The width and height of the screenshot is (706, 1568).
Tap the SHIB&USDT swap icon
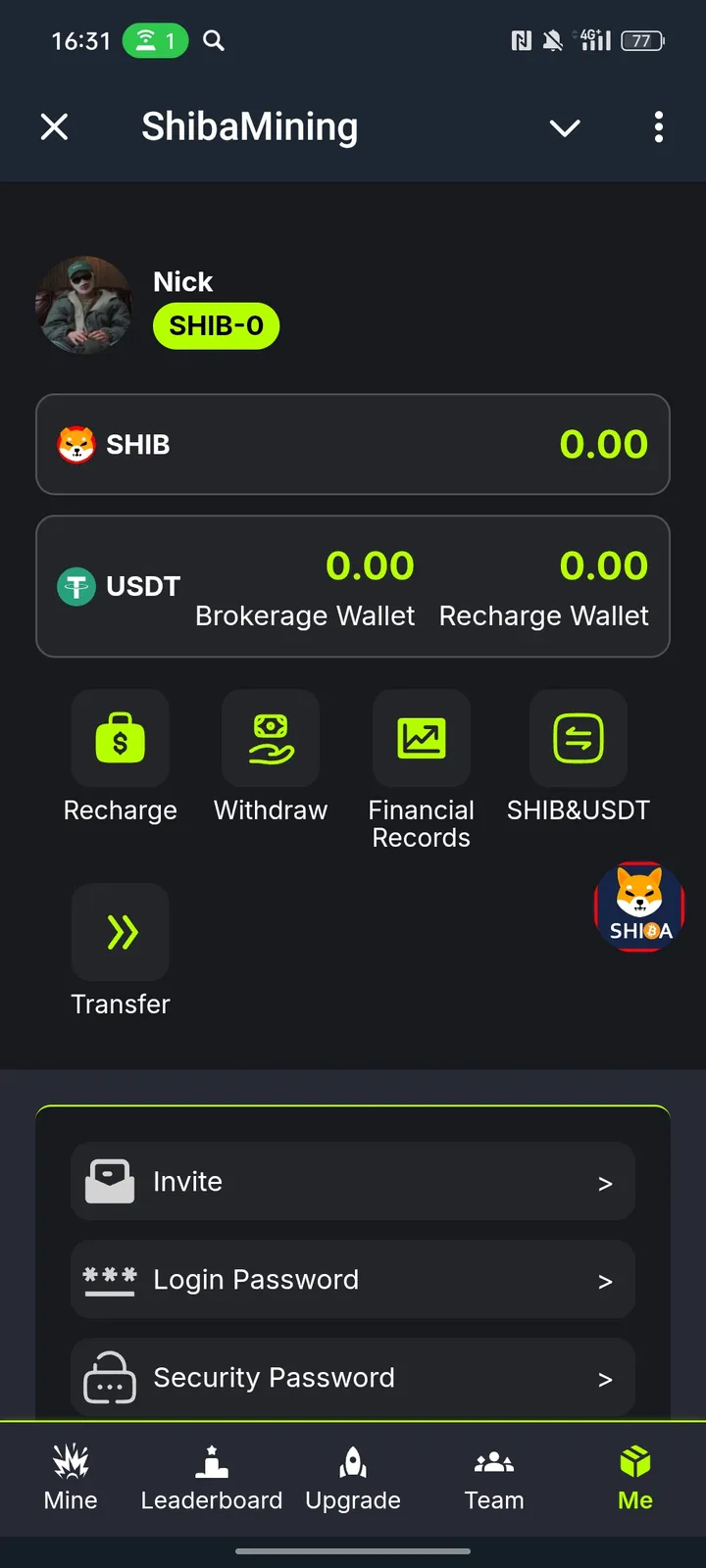(x=578, y=739)
